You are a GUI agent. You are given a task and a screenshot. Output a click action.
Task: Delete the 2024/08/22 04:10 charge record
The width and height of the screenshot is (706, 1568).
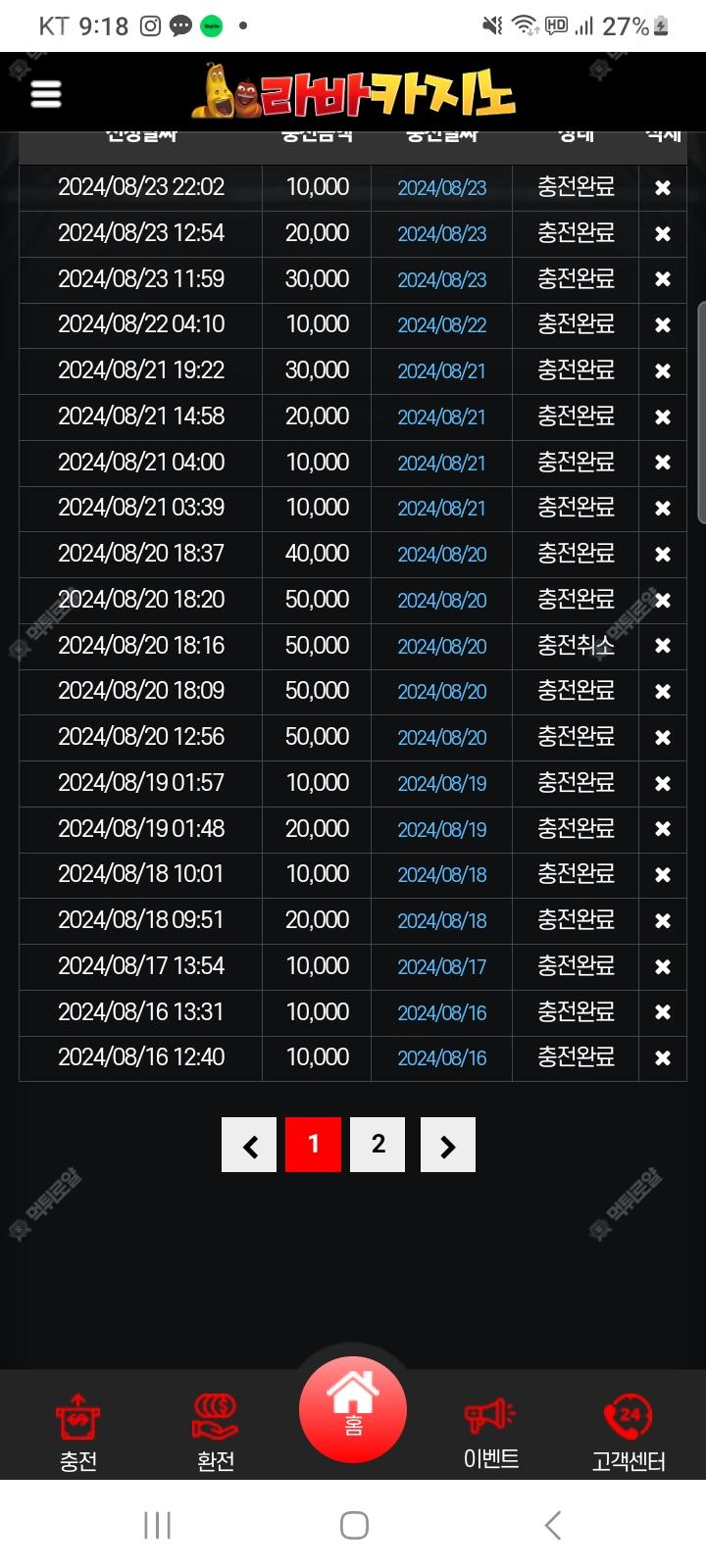(x=663, y=324)
